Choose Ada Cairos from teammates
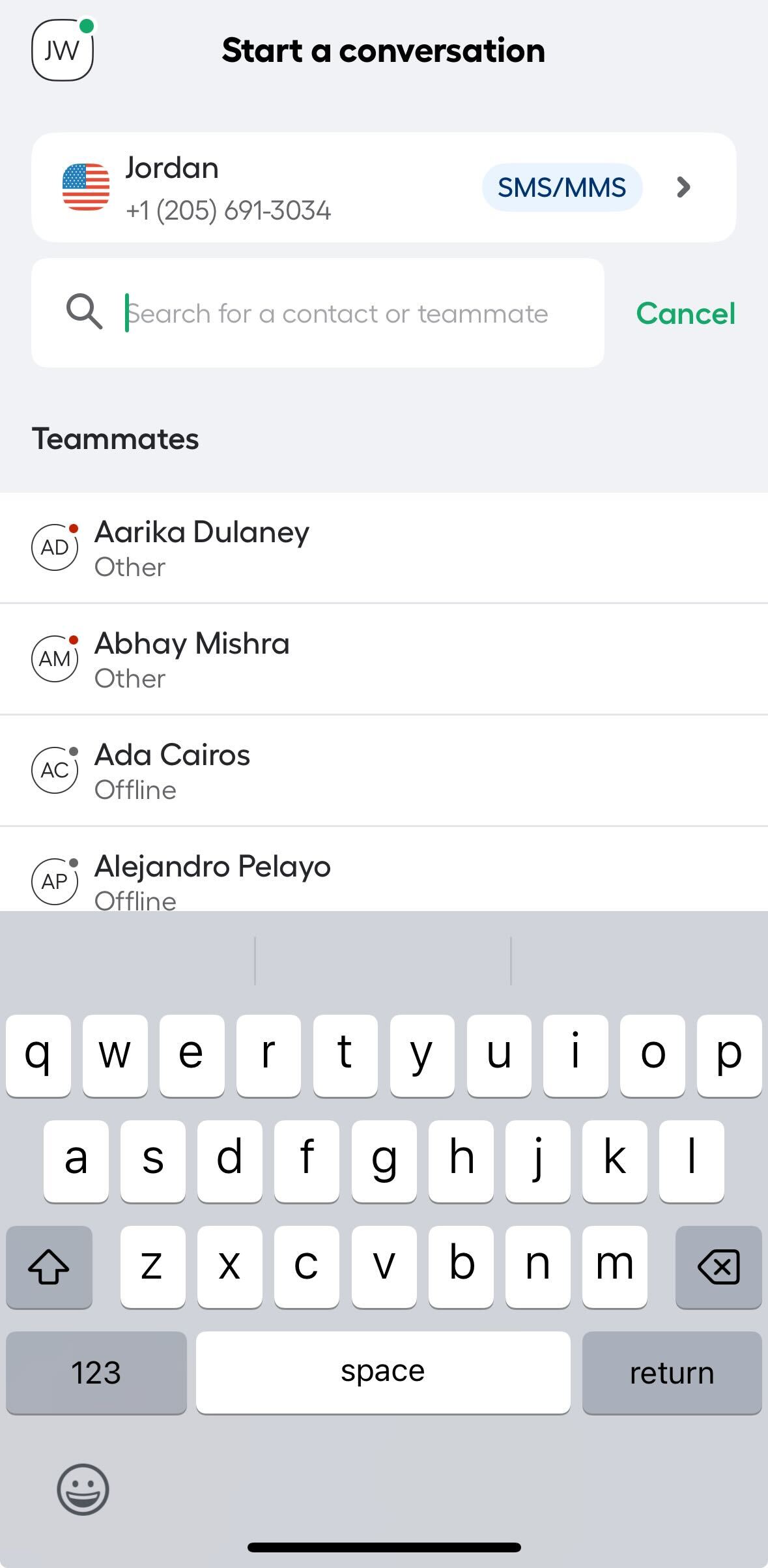Image resolution: width=768 pixels, height=1568 pixels. coord(383,770)
